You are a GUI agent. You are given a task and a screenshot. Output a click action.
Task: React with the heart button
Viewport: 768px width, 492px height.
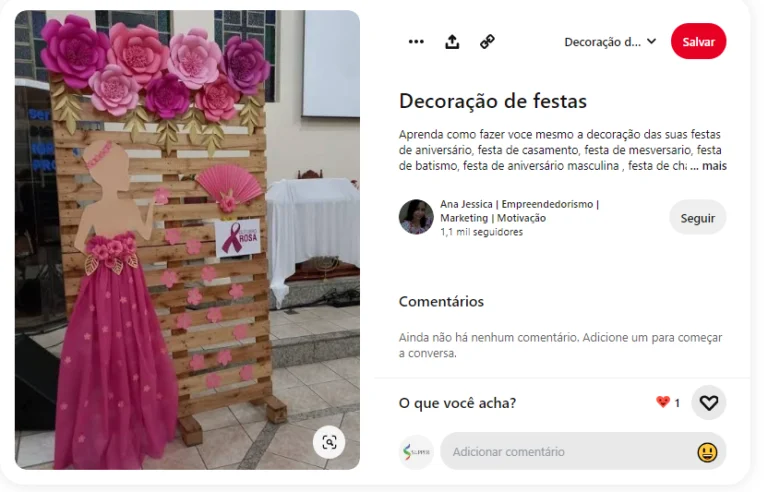coord(708,403)
